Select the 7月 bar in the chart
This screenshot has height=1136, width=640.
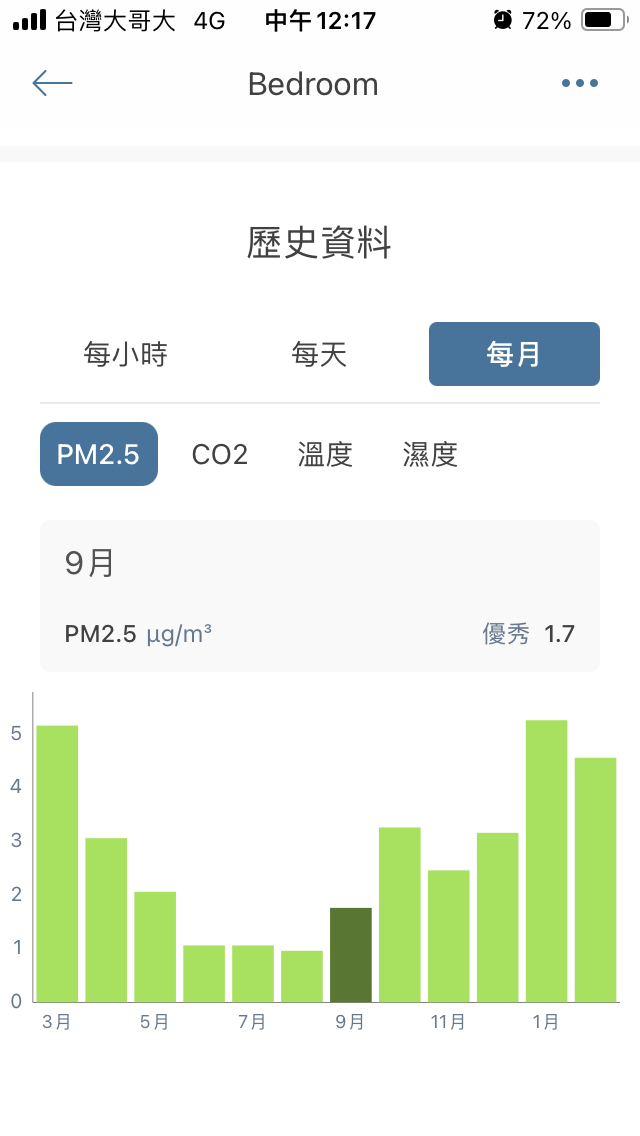[x=253, y=973]
